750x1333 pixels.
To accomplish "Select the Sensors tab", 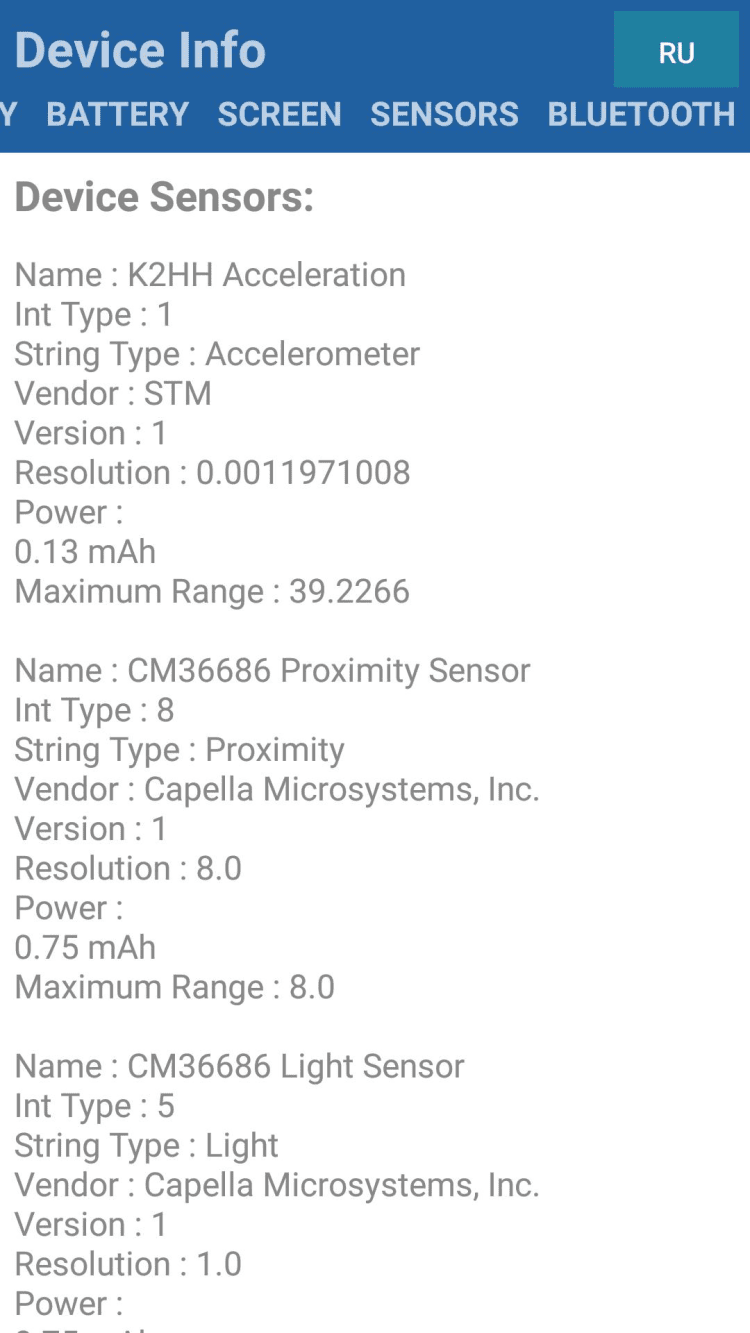I will 444,114.
